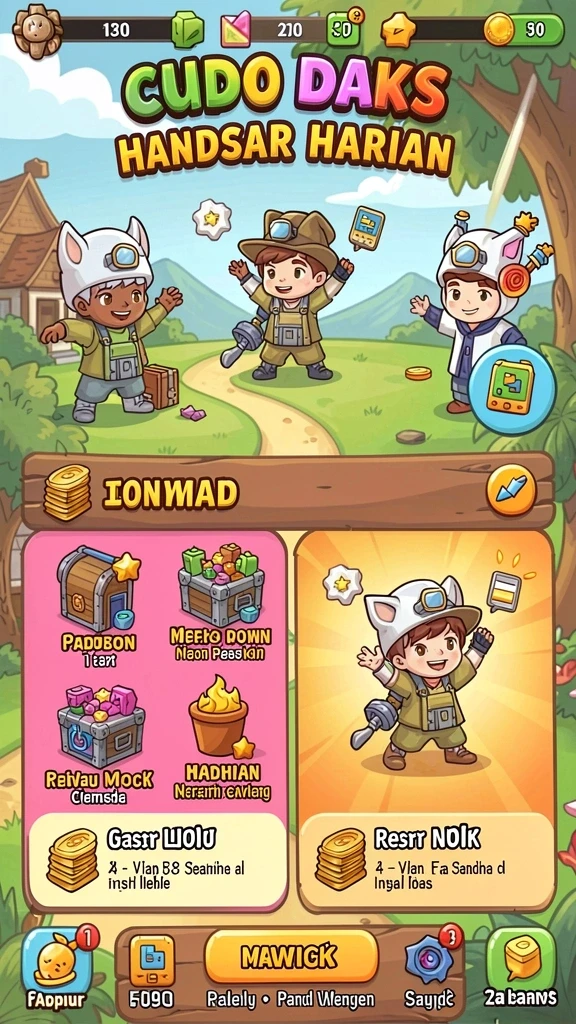
Task: Open the round blue device button
Action: coord(511,390)
